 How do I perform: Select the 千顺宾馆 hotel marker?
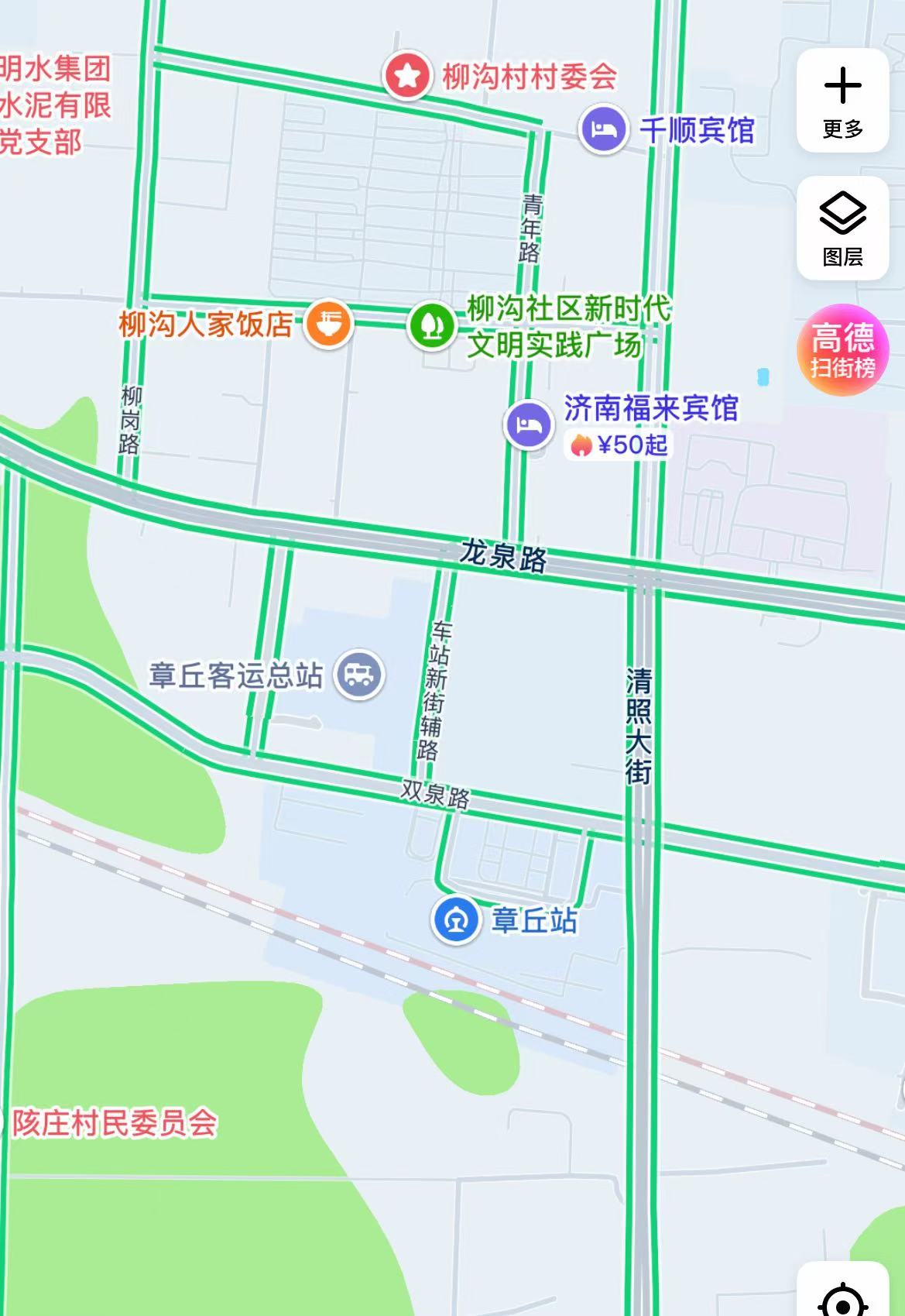603,129
